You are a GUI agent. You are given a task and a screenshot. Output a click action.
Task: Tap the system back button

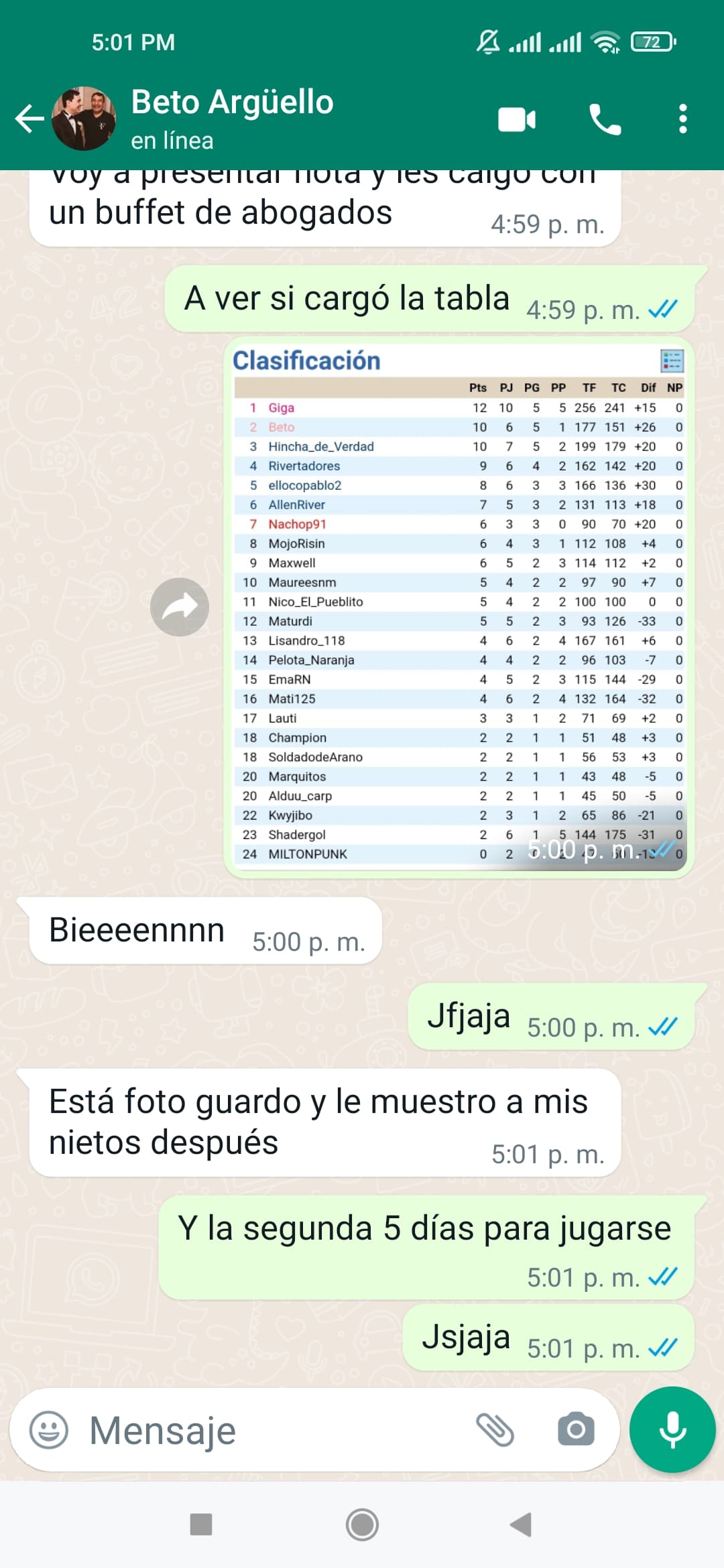pos(522,1524)
